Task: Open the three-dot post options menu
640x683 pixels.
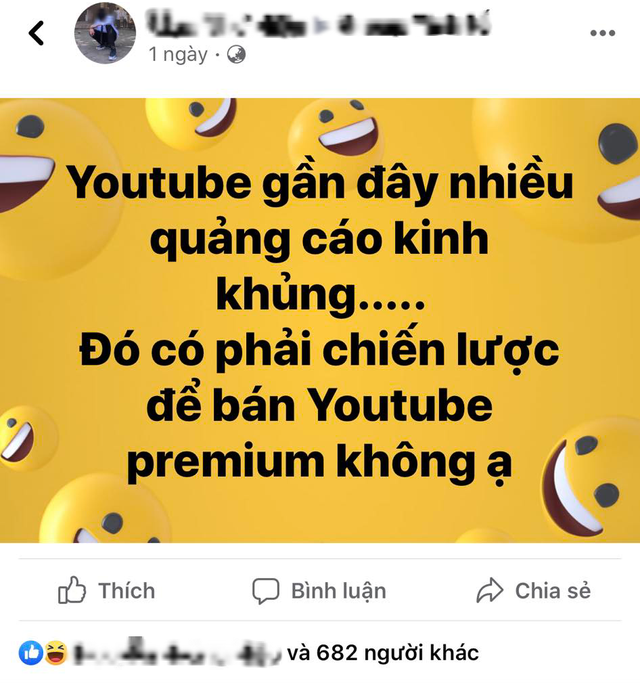Action: click(602, 34)
